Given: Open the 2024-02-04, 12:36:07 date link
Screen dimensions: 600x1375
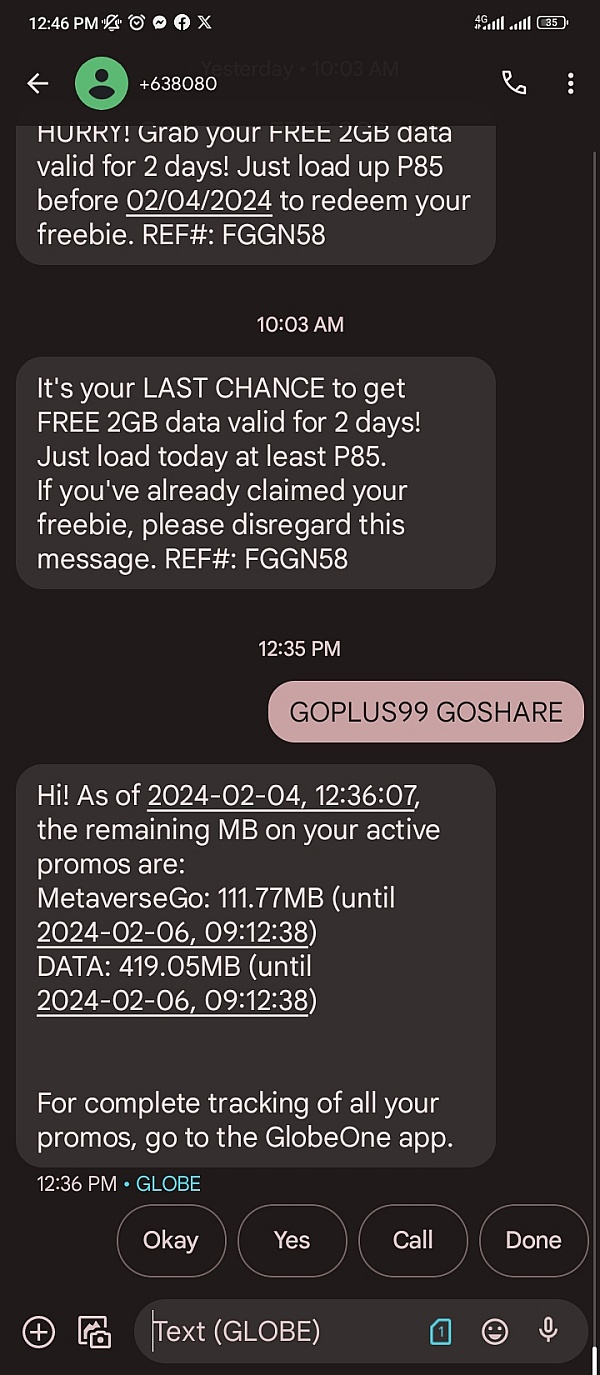Looking at the screenshot, I should tap(282, 796).
